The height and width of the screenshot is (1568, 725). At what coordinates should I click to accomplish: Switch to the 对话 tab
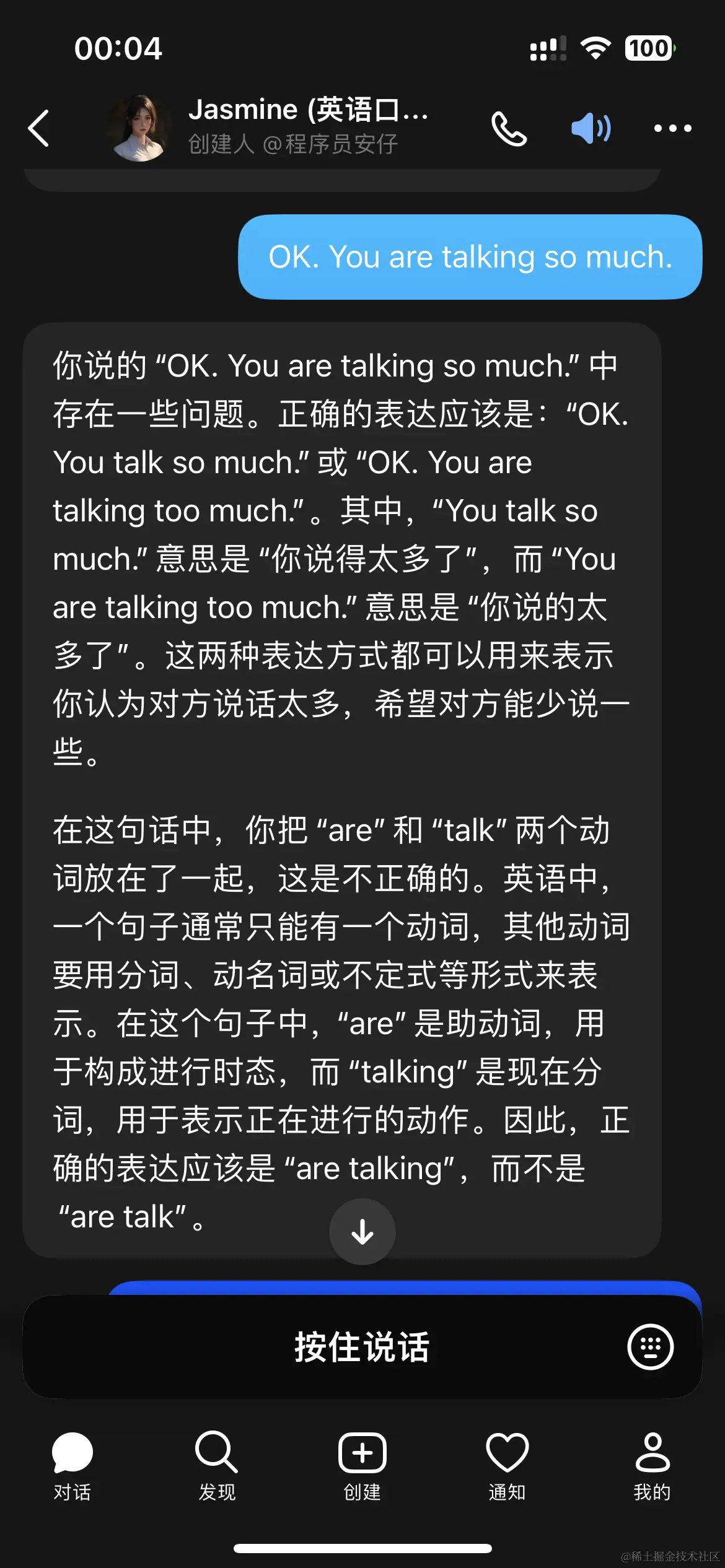[x=72, y=1465]
